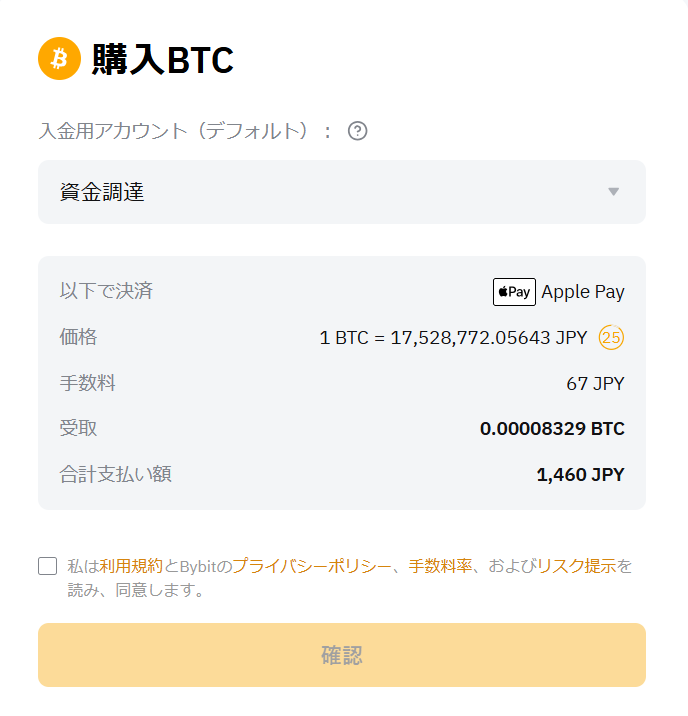The height and width of the screenshot is (716, 688).
Task: Tap the 確認 button
Action: tap(342, 655)
